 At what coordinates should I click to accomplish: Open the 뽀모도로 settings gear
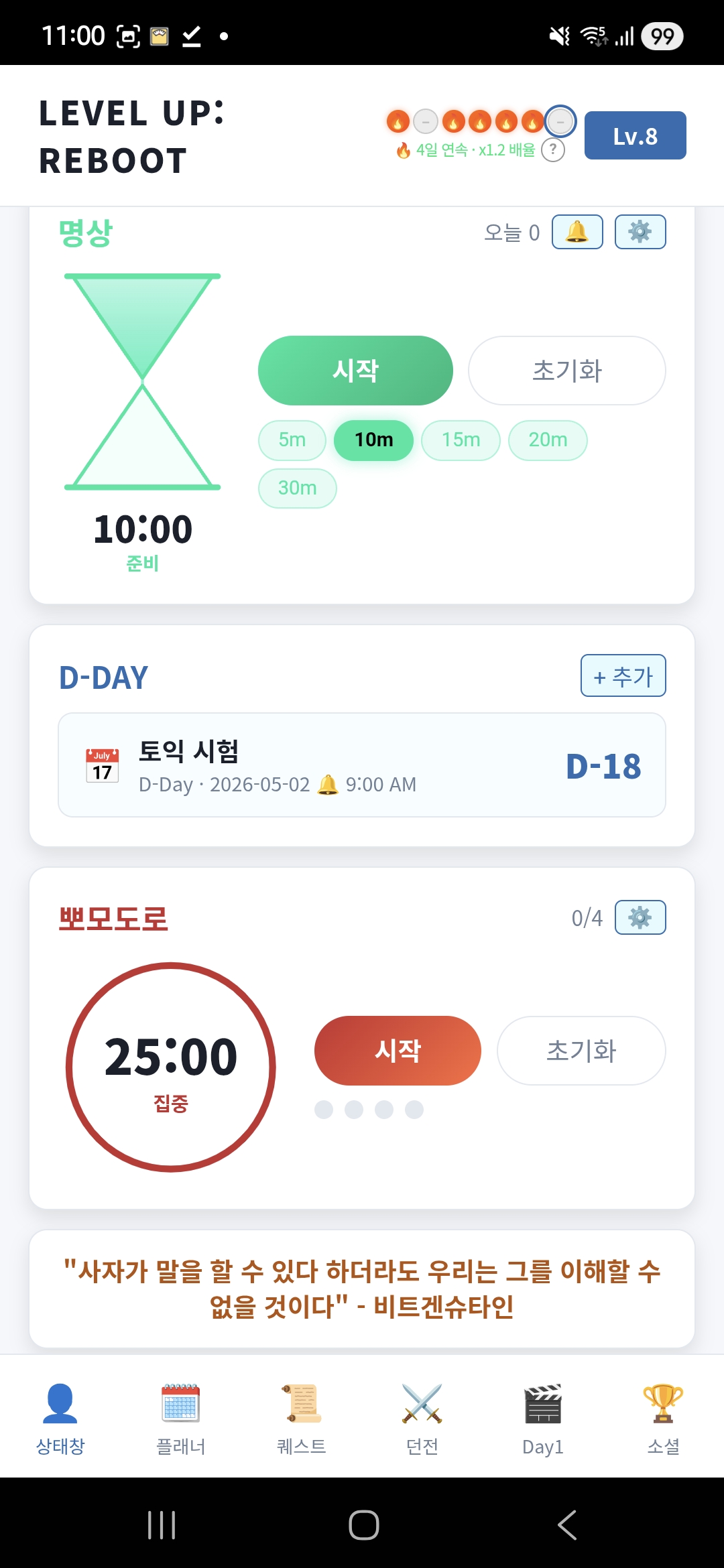640,918
